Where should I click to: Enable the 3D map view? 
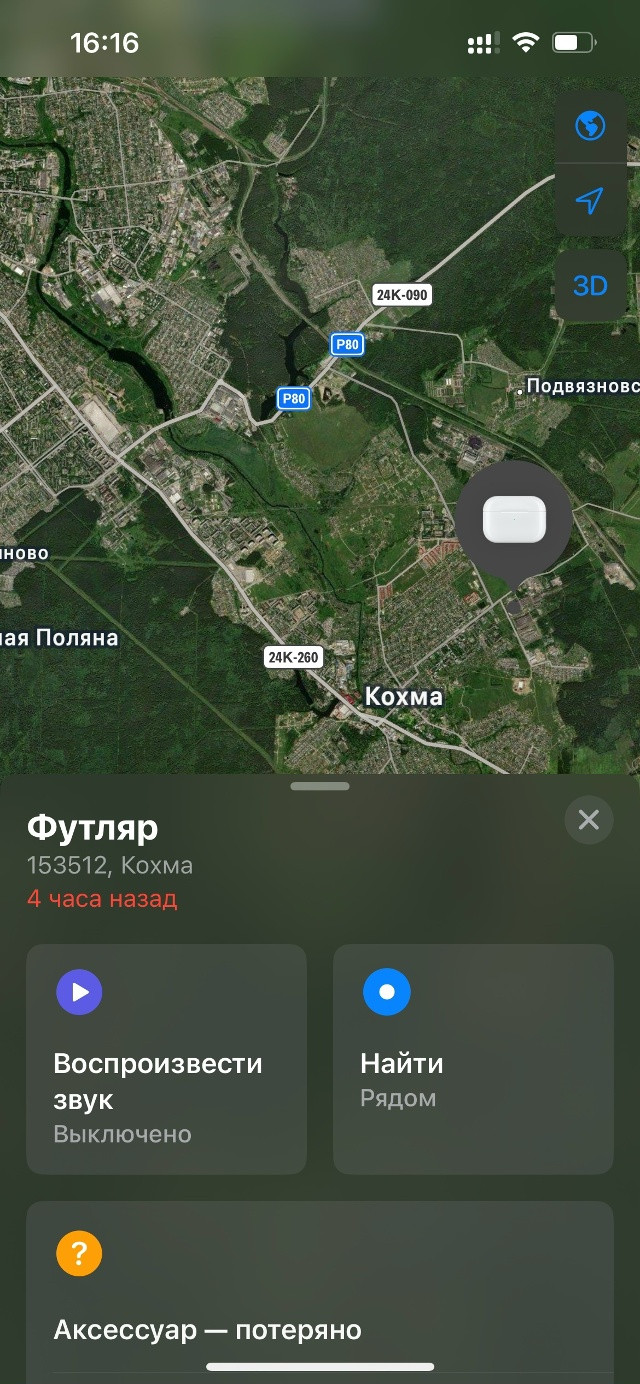pyautogui.click(x=590, y=285)
